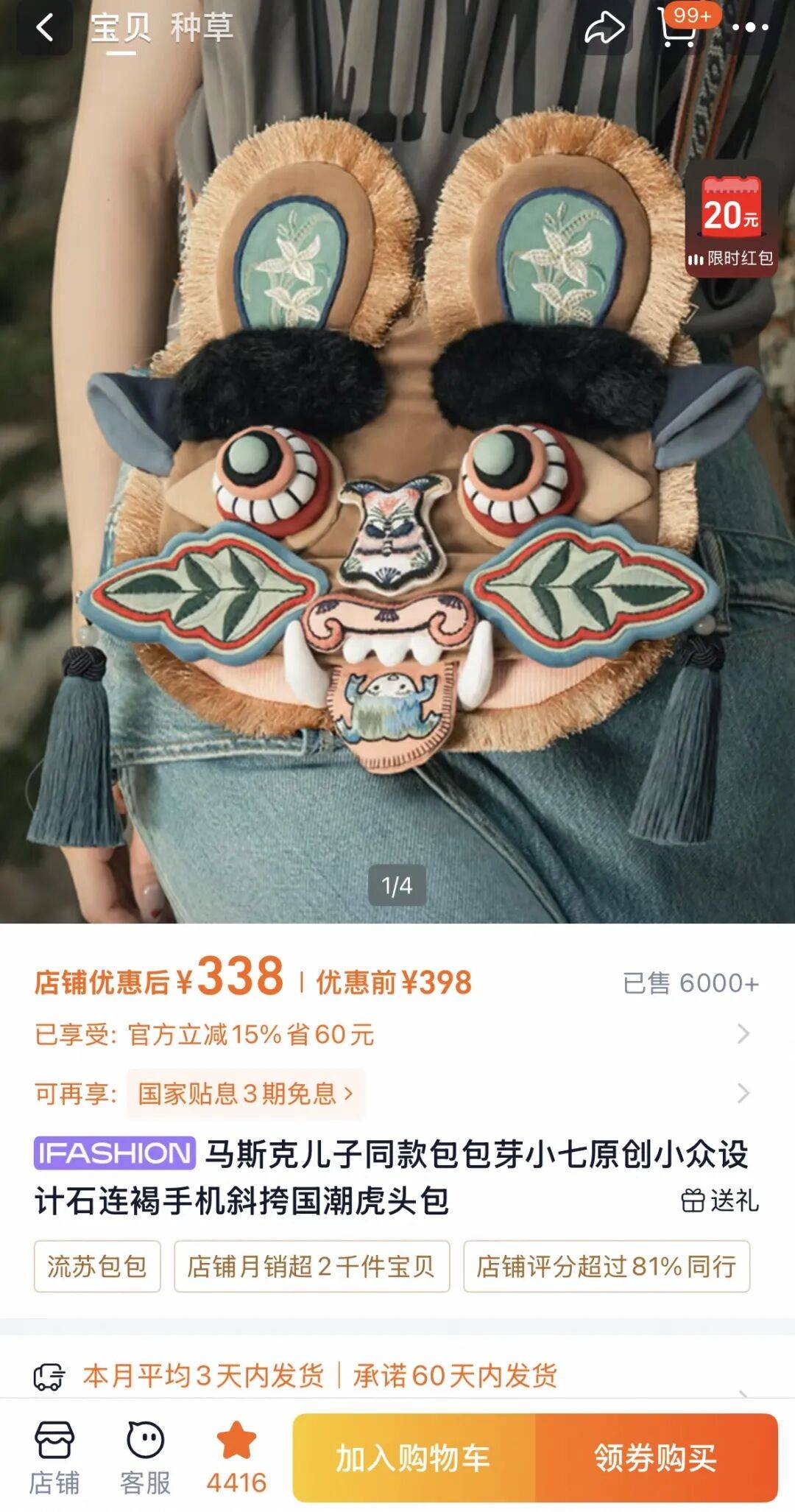
Task: Favorite the item with the star
Action: click(236, 1458)
